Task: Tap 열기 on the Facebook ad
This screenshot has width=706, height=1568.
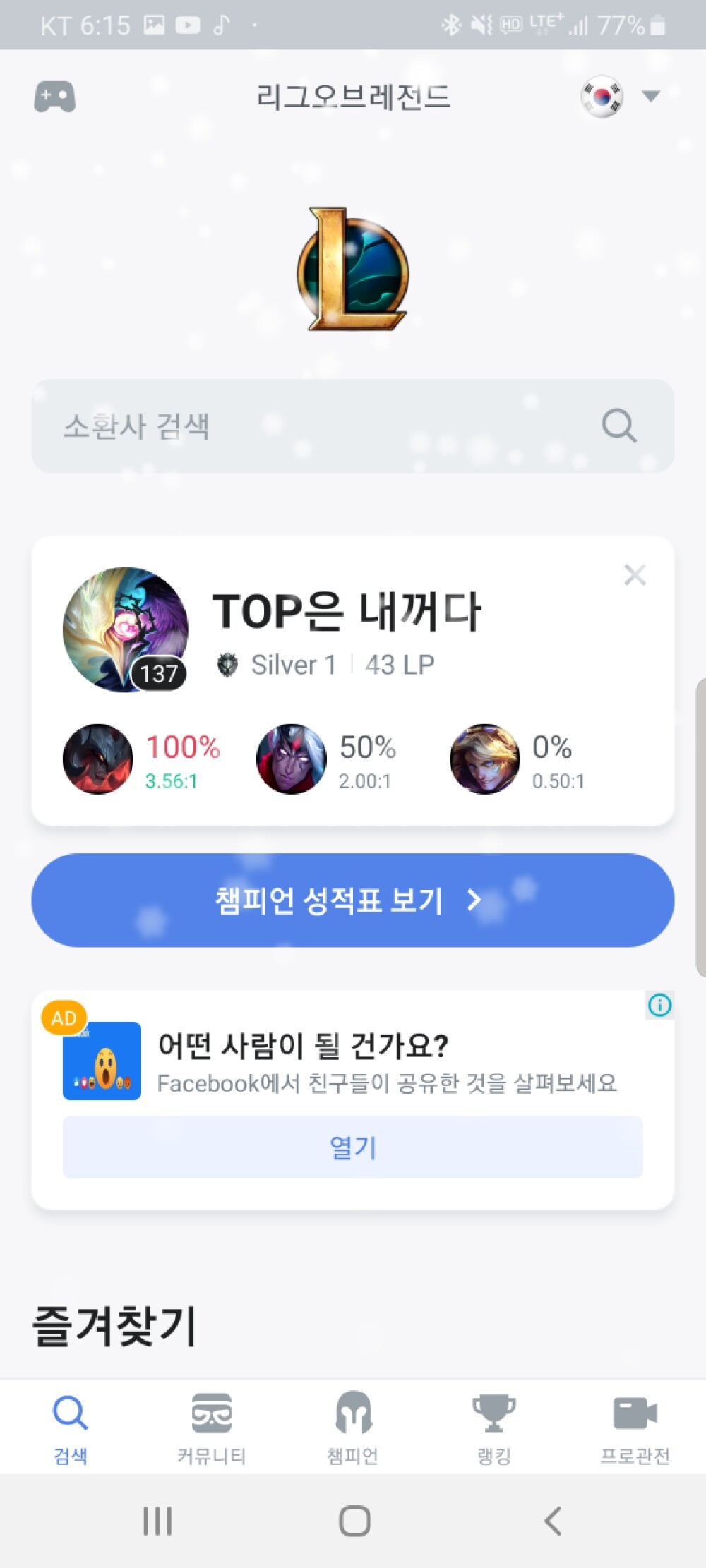Action: 353,1147
